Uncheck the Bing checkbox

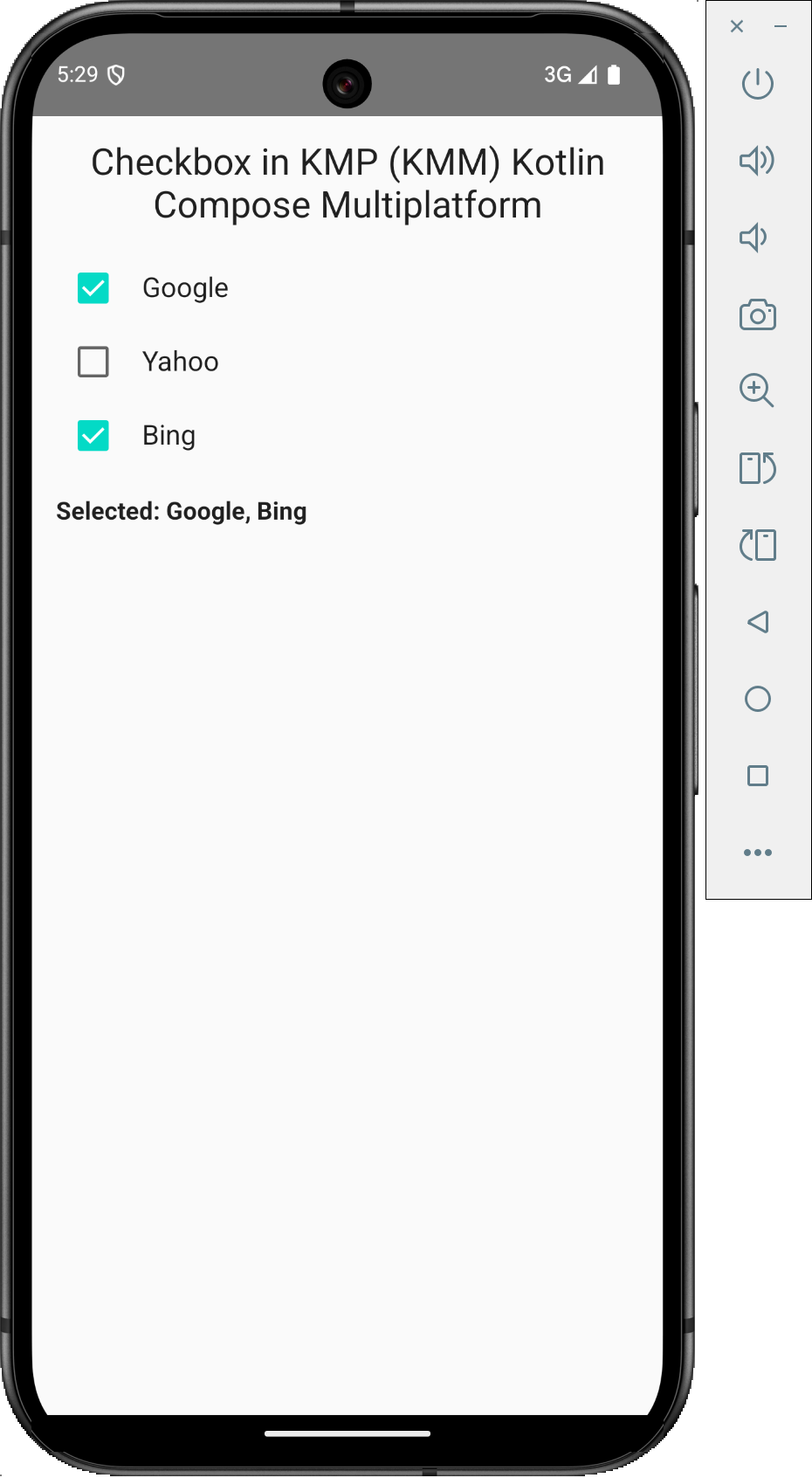(x=93, y=436)
